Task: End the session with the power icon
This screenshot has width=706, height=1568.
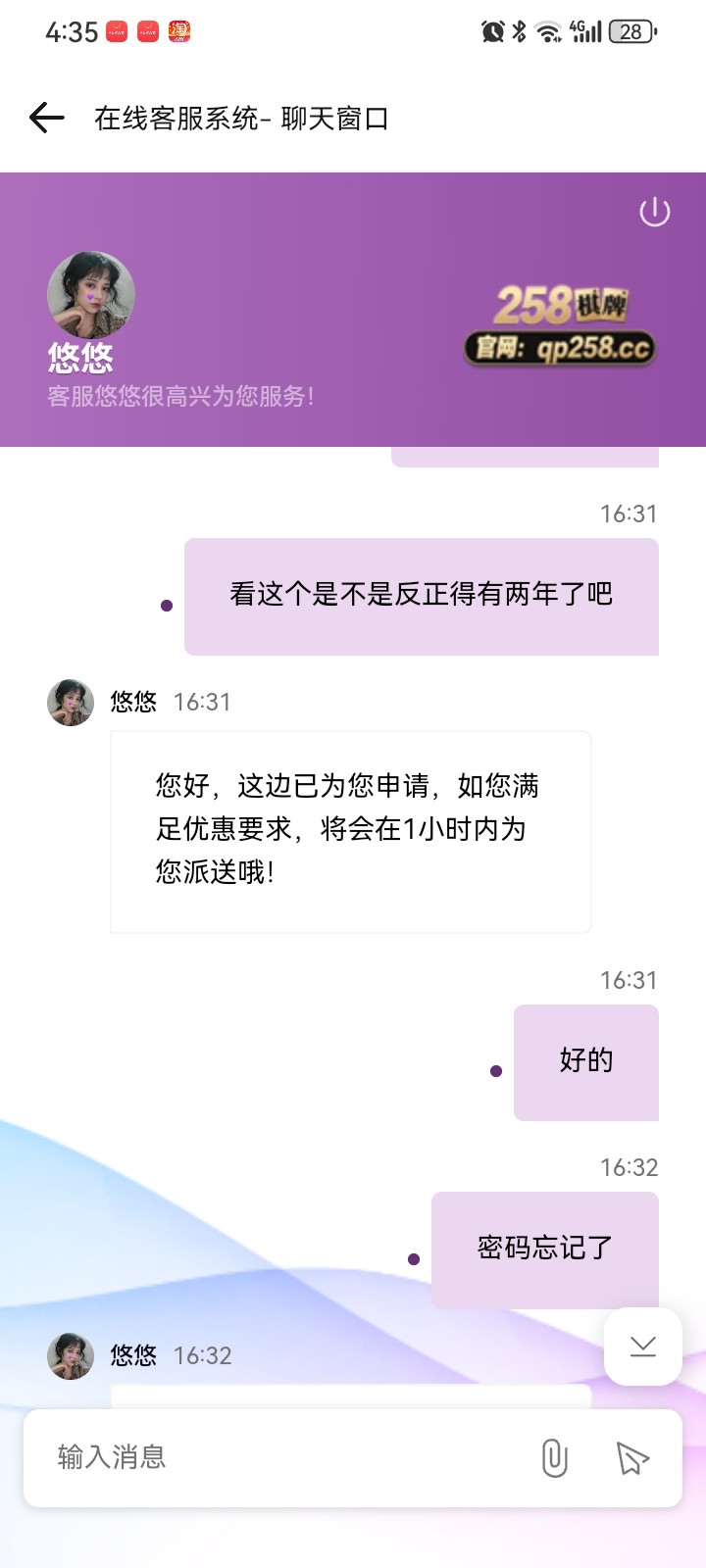Action: click(x=654, y=212)
